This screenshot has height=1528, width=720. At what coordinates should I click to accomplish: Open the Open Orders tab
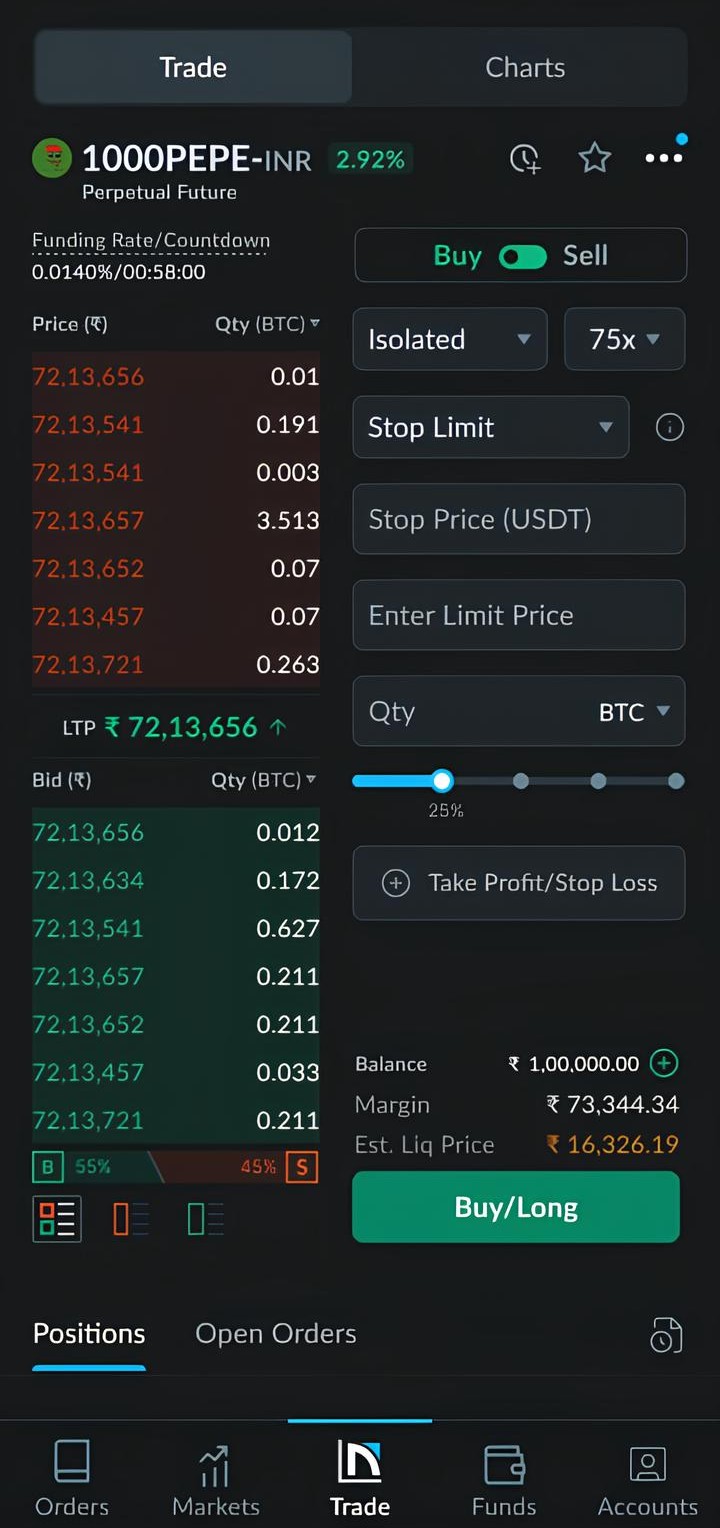(275, 1334)
